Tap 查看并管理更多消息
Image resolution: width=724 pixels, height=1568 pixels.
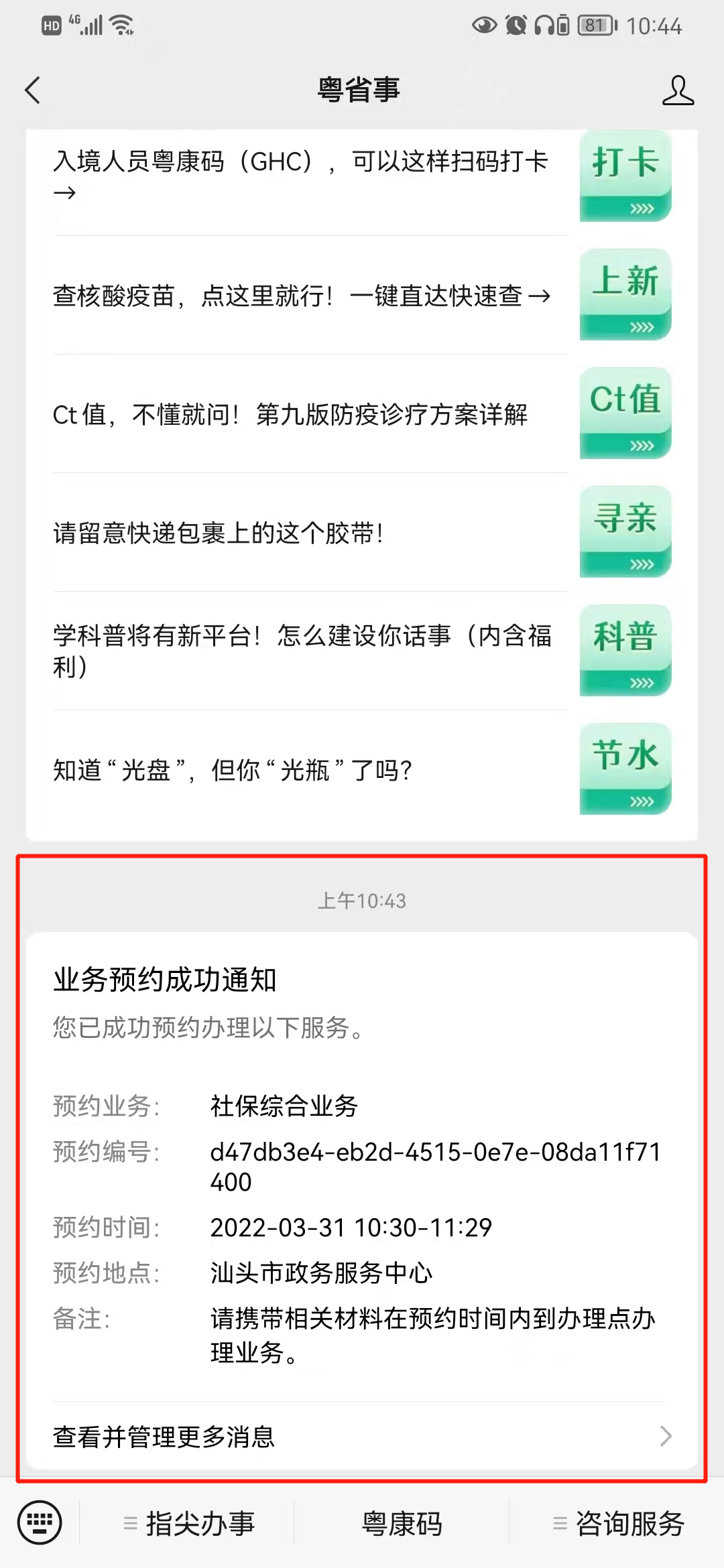tap(362, 1436)
